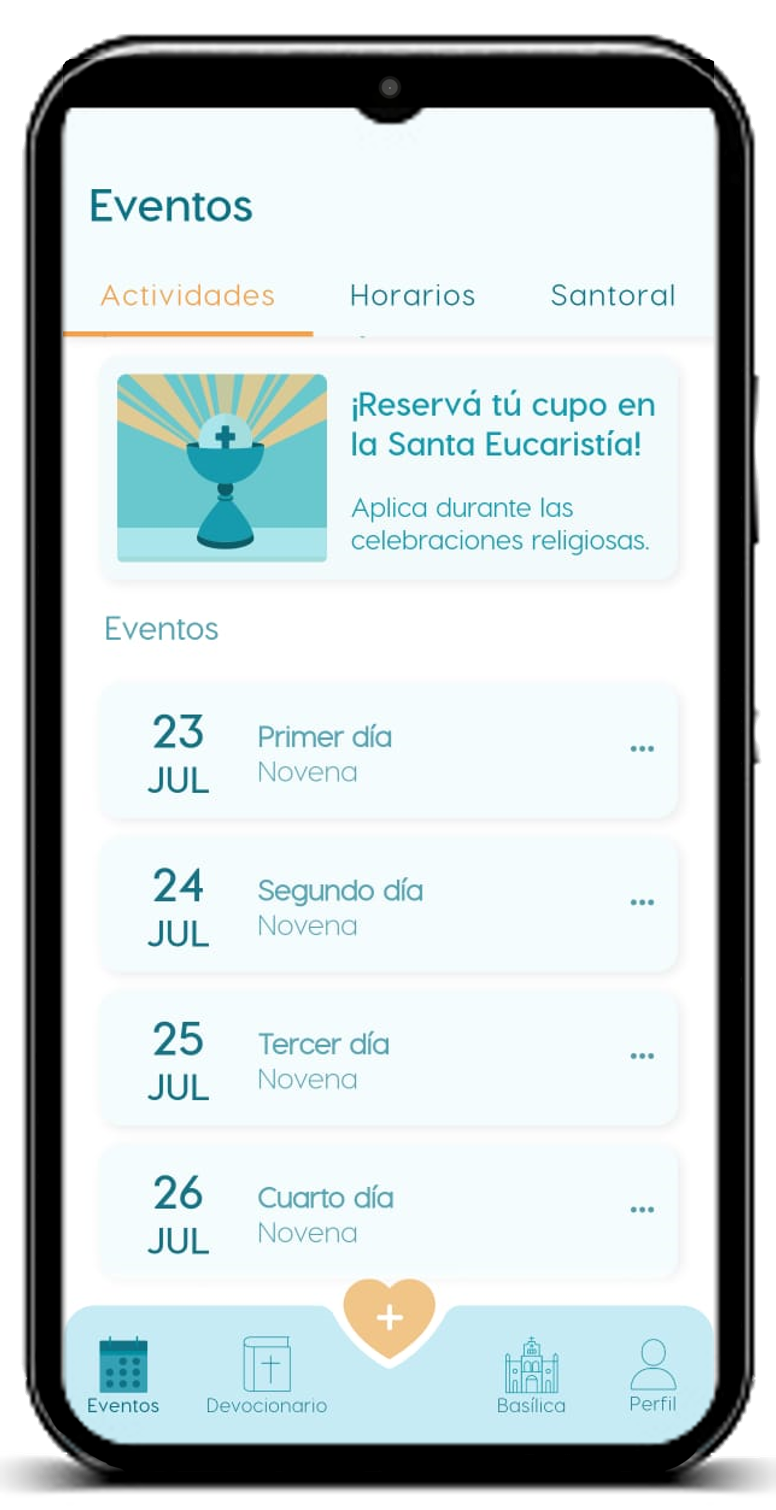The height and width of the screenshot is (1510, 776).
Task: Switch to the Horarios tab
Action: (x=412, y=296)
